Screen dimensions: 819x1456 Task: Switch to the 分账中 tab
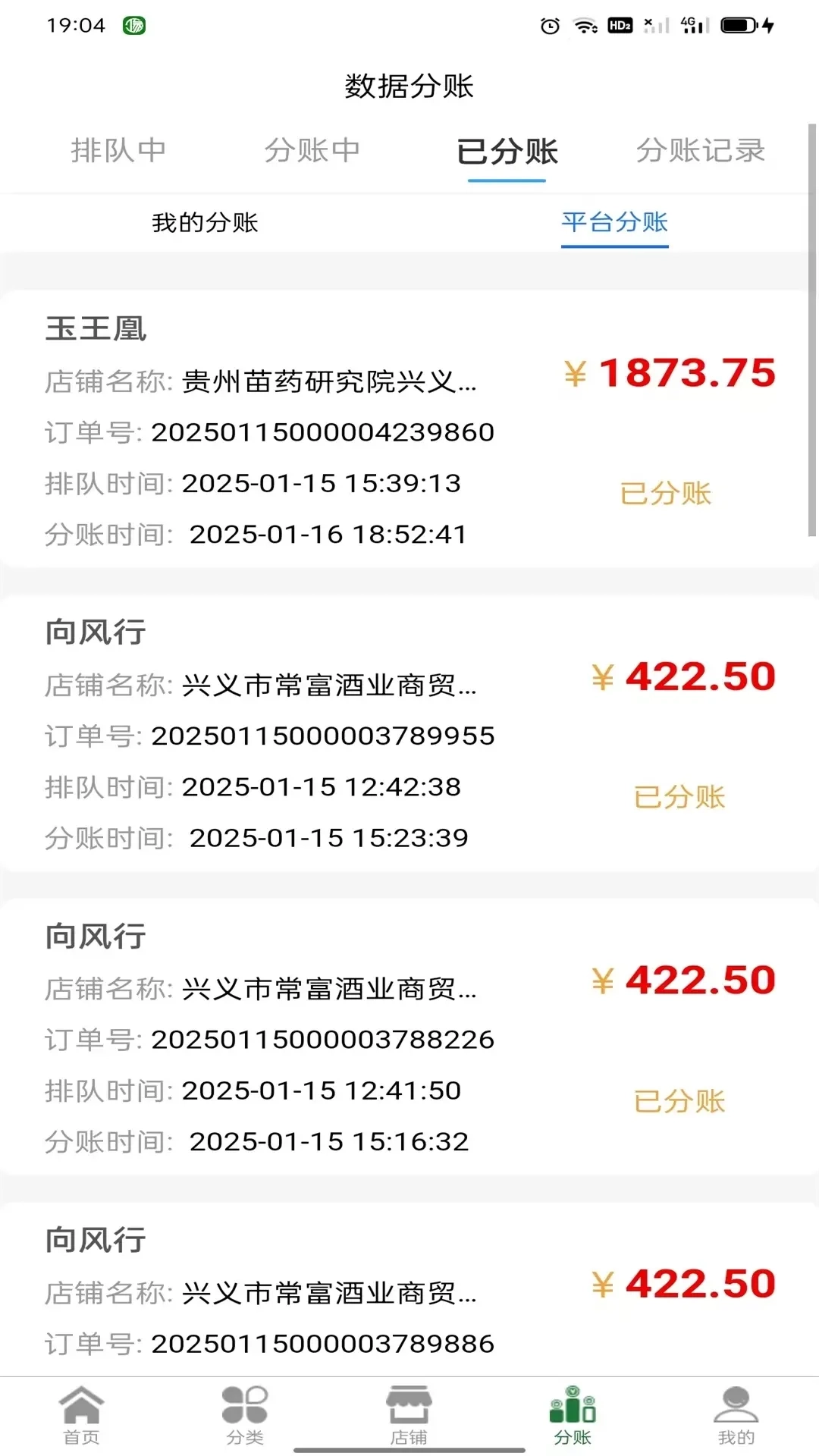(313, 152)
